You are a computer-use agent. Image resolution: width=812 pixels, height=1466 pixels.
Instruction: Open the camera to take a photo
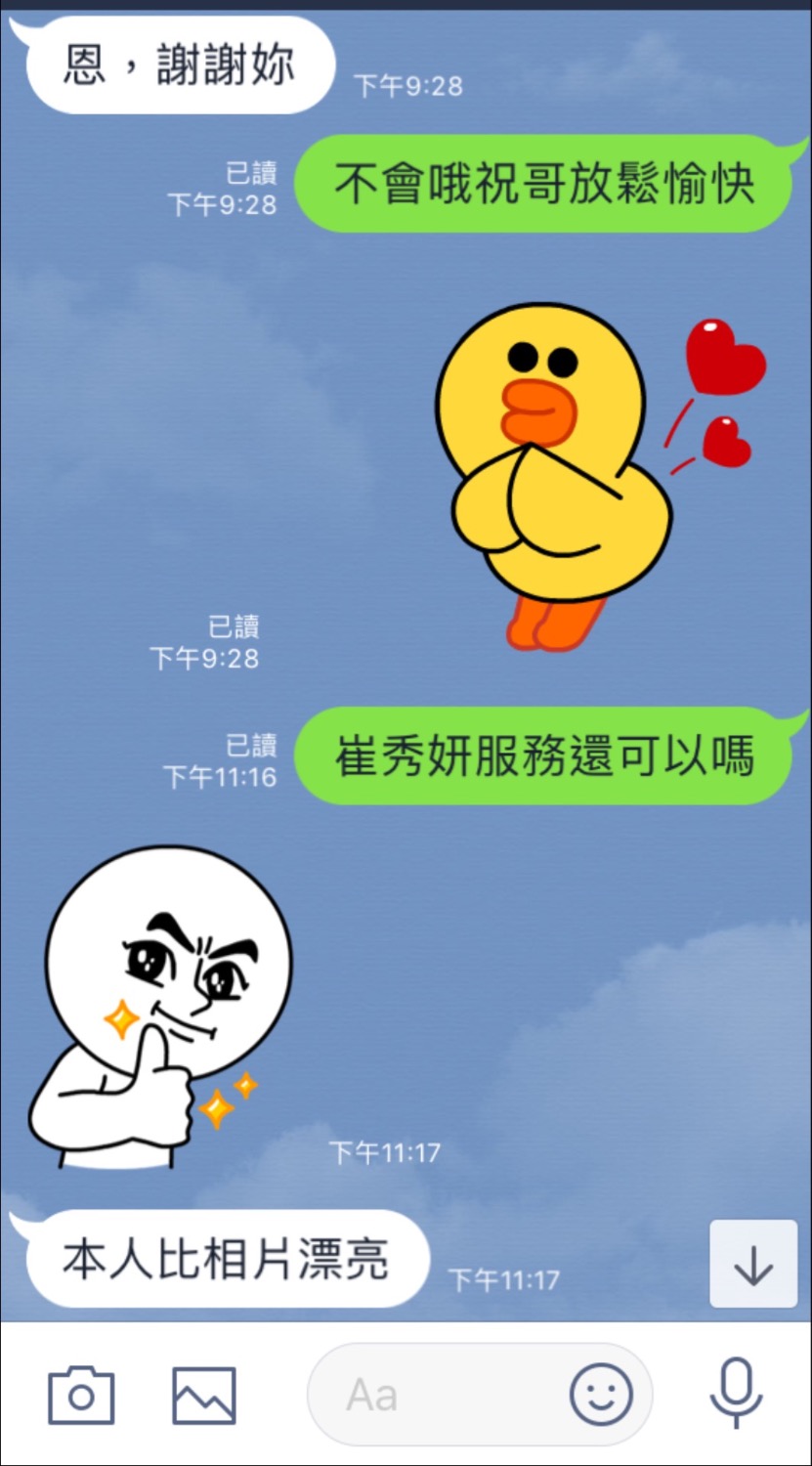[81, 1395]
